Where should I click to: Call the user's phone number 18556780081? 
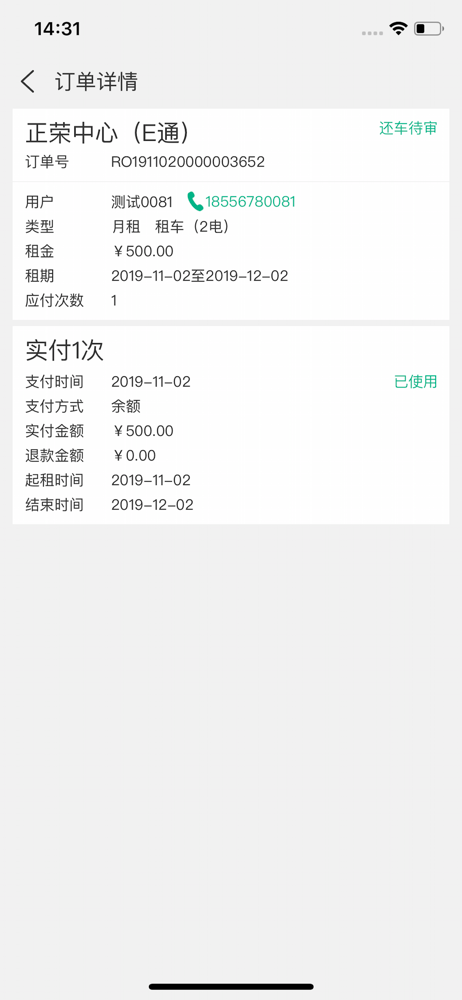point(241,202)
